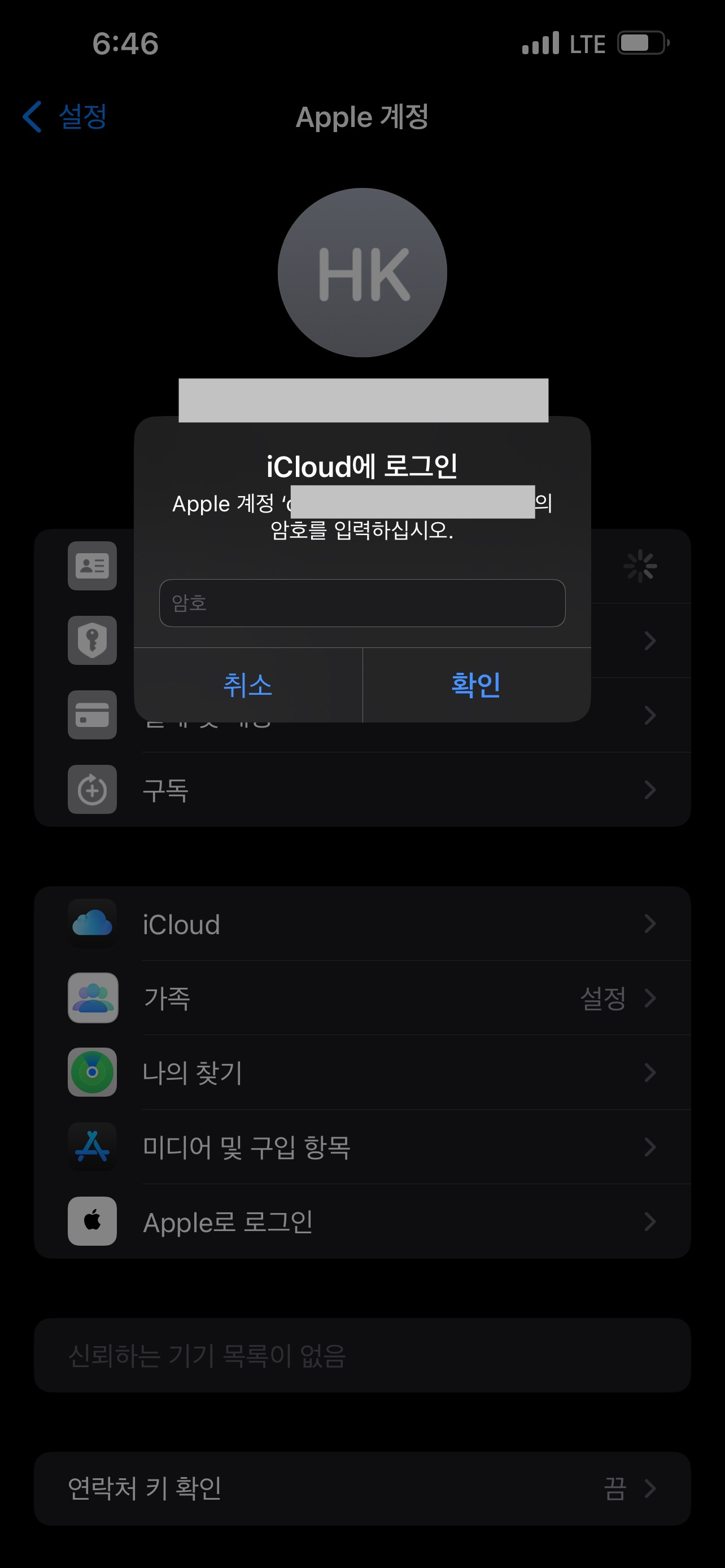Open Apple로 로그인
The height and width of the screenshot is (1568, 725).
pyautogui.click(x=361, y=1221)
